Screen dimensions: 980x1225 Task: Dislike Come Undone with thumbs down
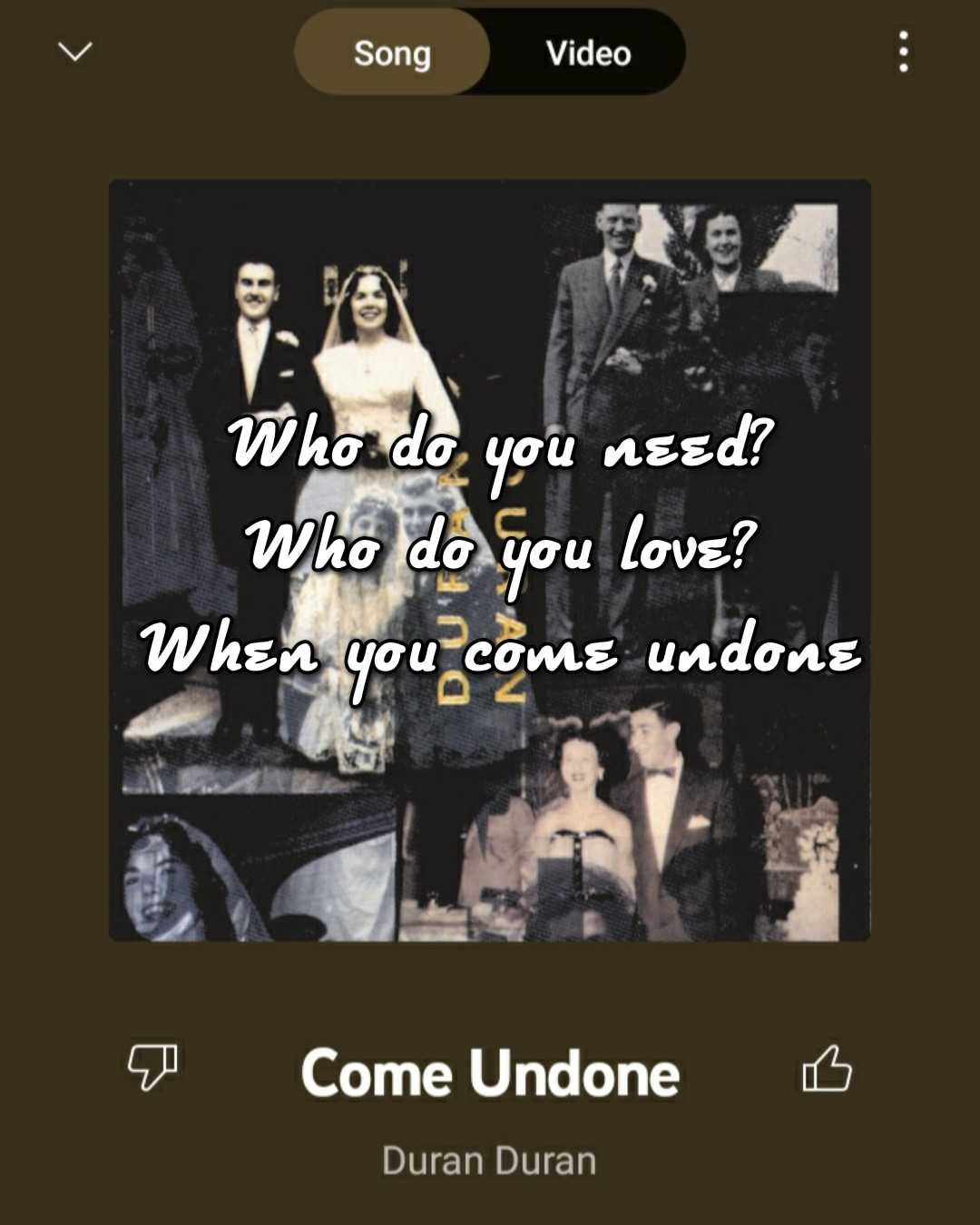(152, 1066)
